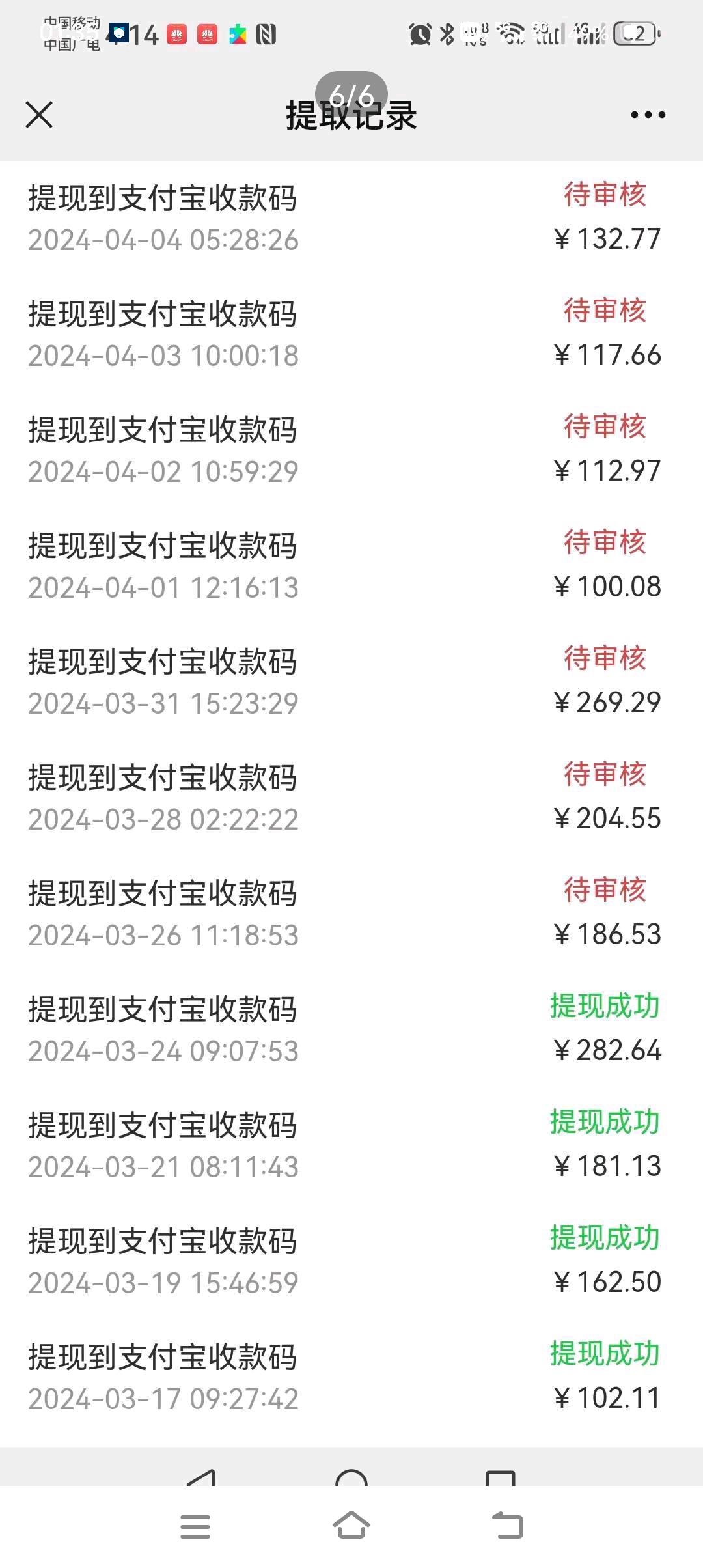
Task: Open the system menu button with three lines
Action: click(x=195, y=1526)
